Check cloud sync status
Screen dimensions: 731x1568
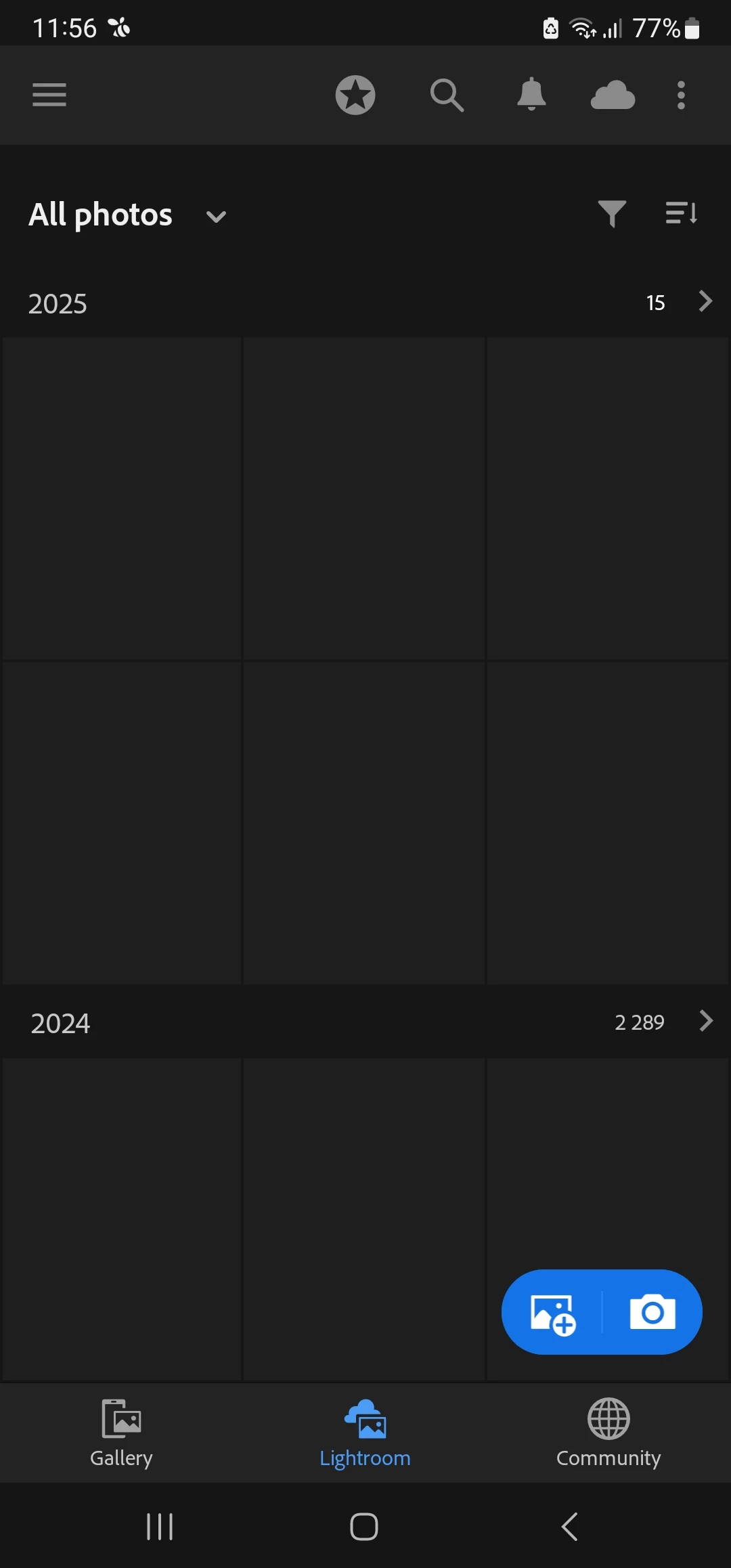coord(613,95)
